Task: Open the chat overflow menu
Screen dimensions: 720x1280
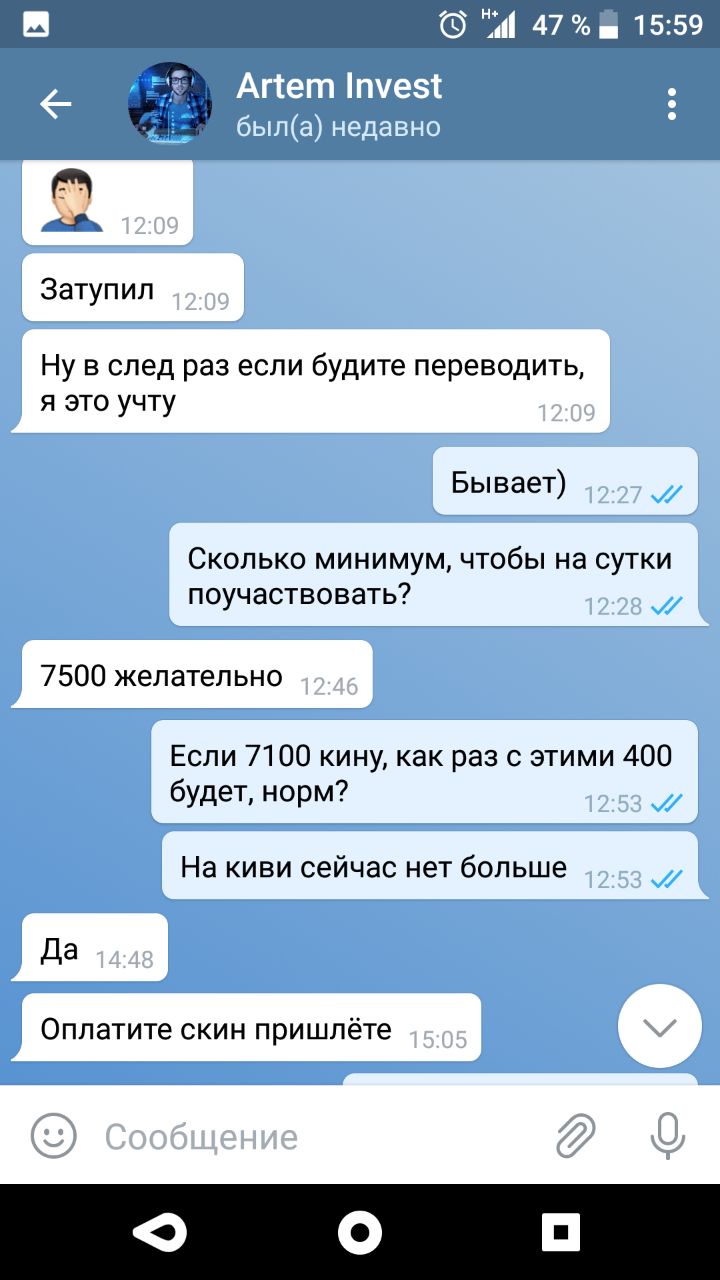Action: point(671,104)
